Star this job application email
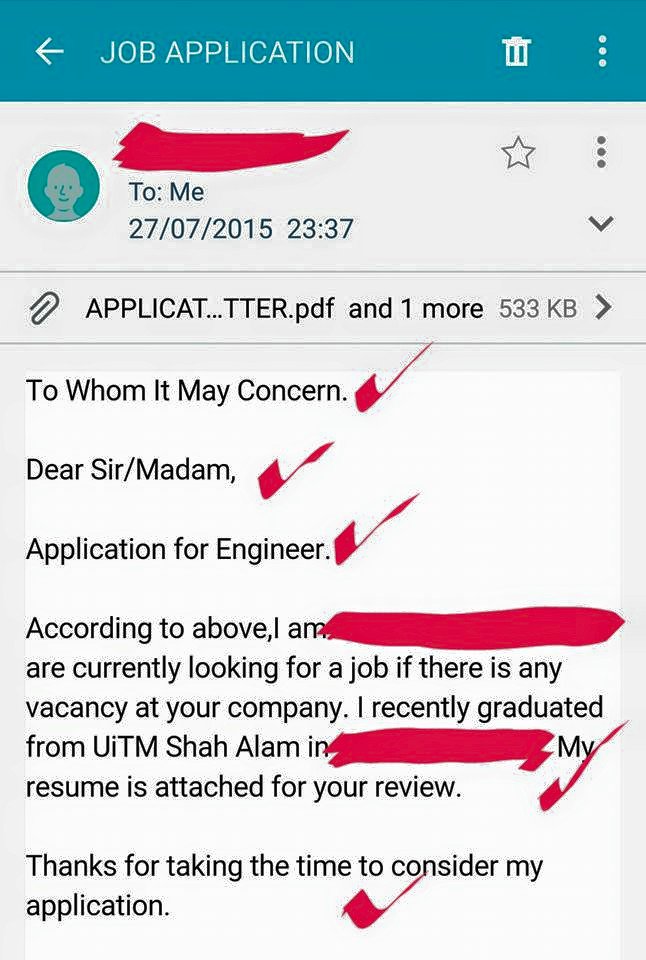 tap(518, 153)
